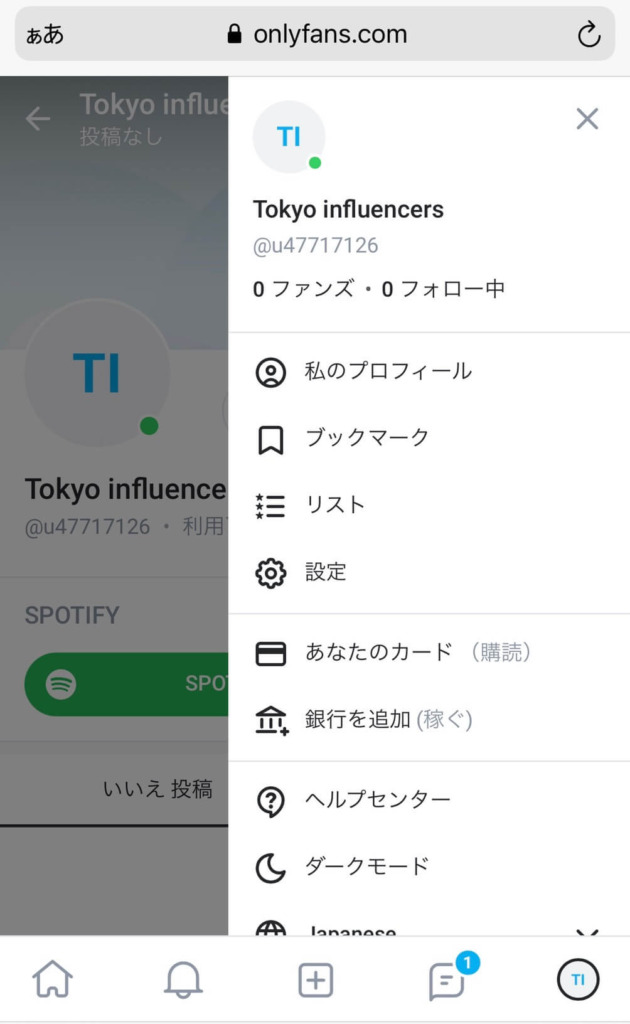Go to the home tab
The image size is (630, 1024).
click(x=52, y=979)
